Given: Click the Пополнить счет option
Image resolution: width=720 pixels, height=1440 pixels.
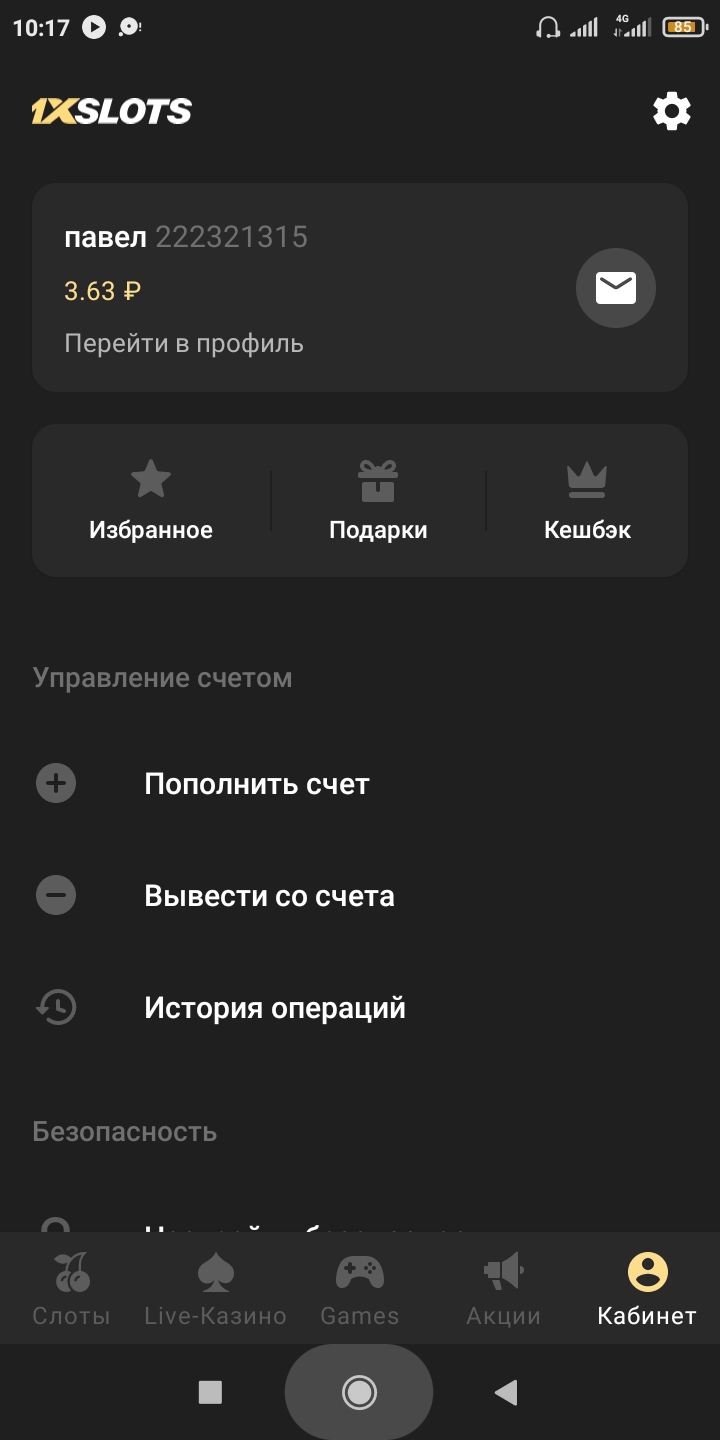Looking at the screenshot, I should (258, 783).
